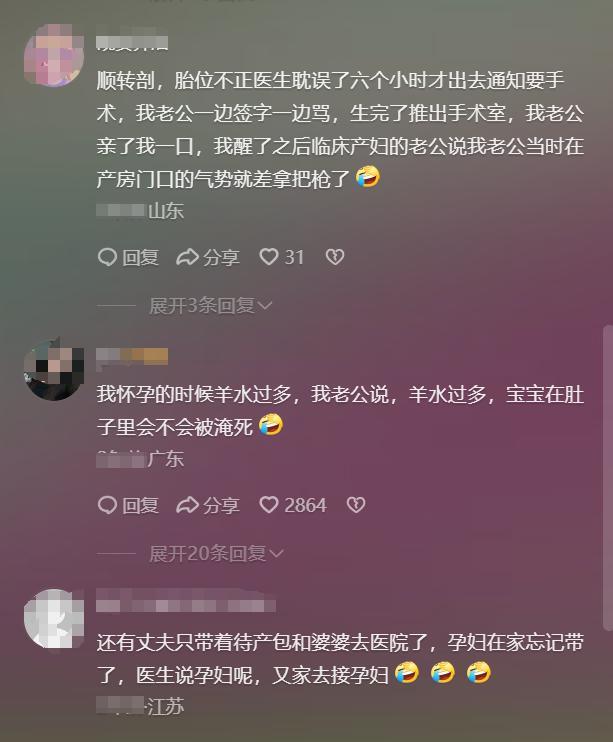Reply to the 羊水过多 comment from 广东
613x742 pixels.
coord(128,505)
